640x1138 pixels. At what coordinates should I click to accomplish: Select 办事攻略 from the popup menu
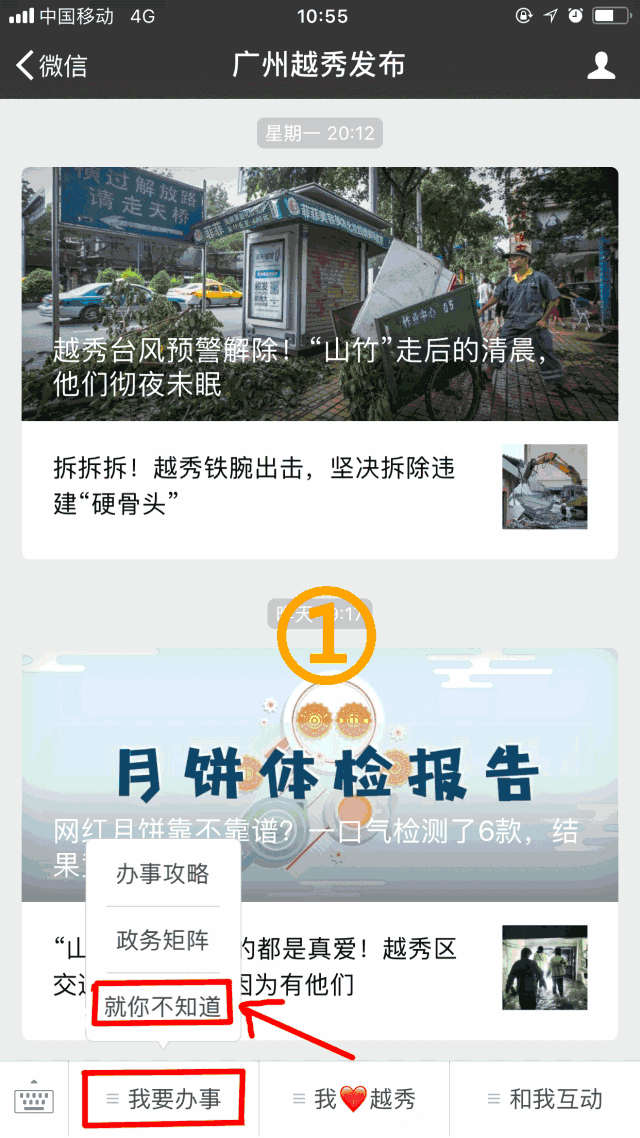pyautogui.click(x=163, y=874)
